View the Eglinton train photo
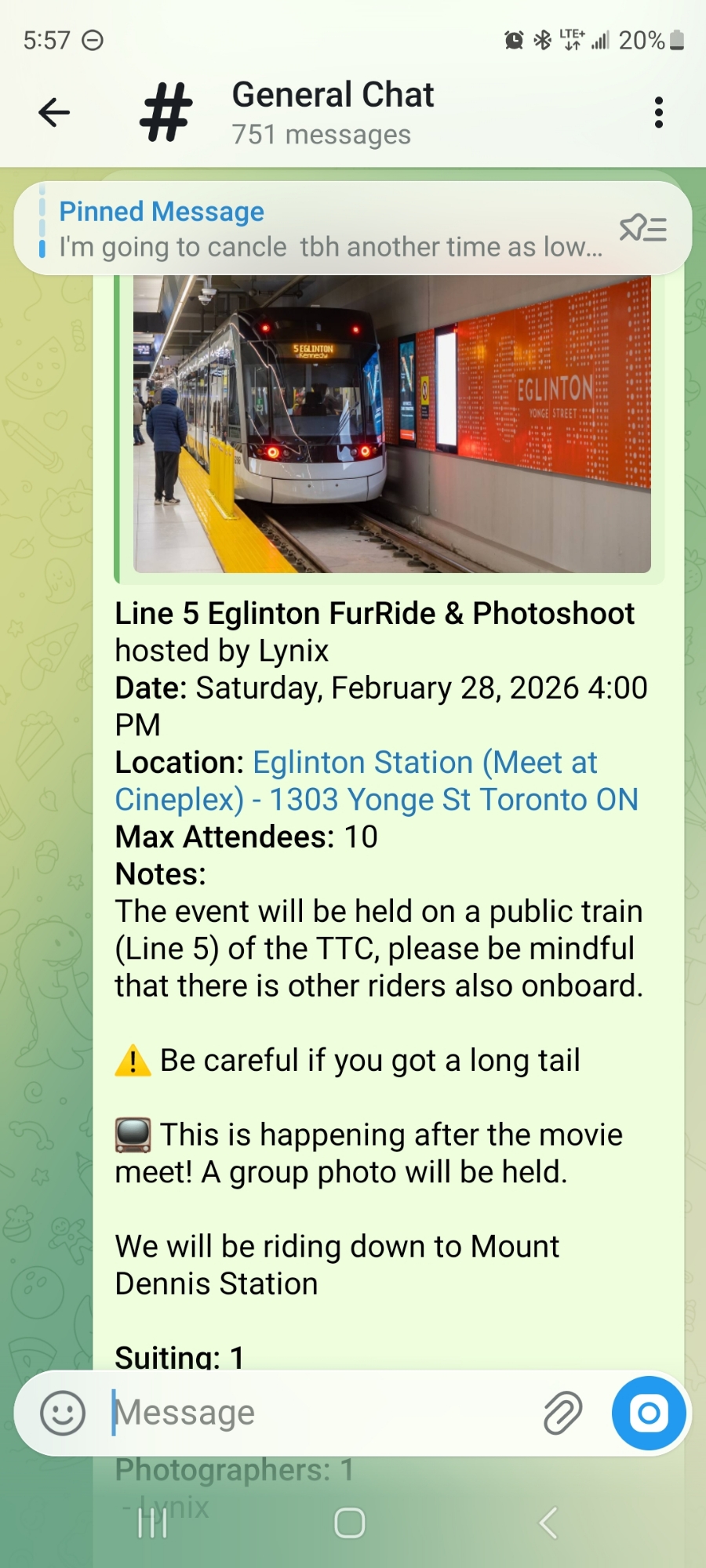 391,423
